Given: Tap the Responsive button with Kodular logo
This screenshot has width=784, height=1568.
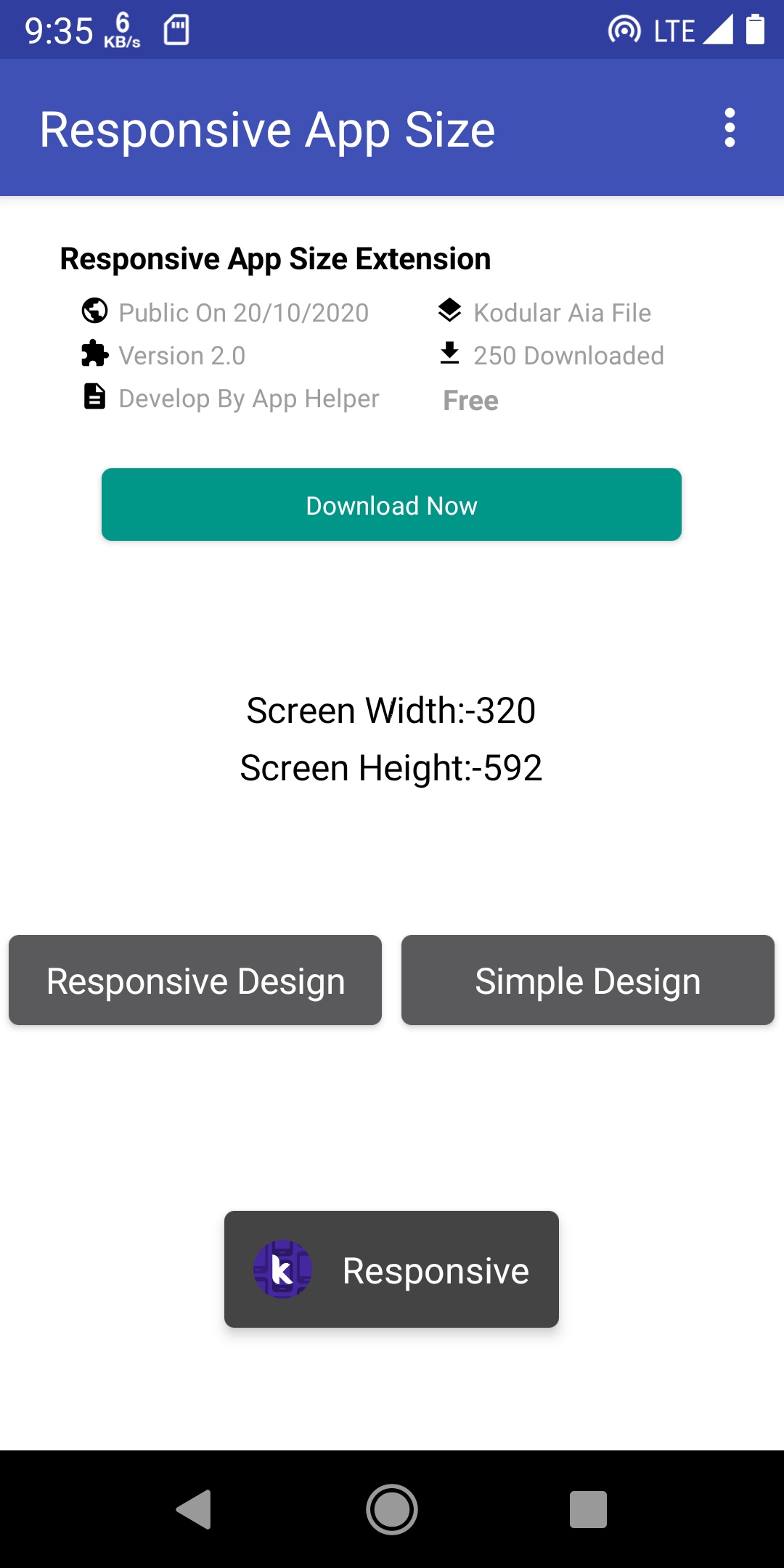Looking at the screenshot, I should click(x=391, y=1269).
